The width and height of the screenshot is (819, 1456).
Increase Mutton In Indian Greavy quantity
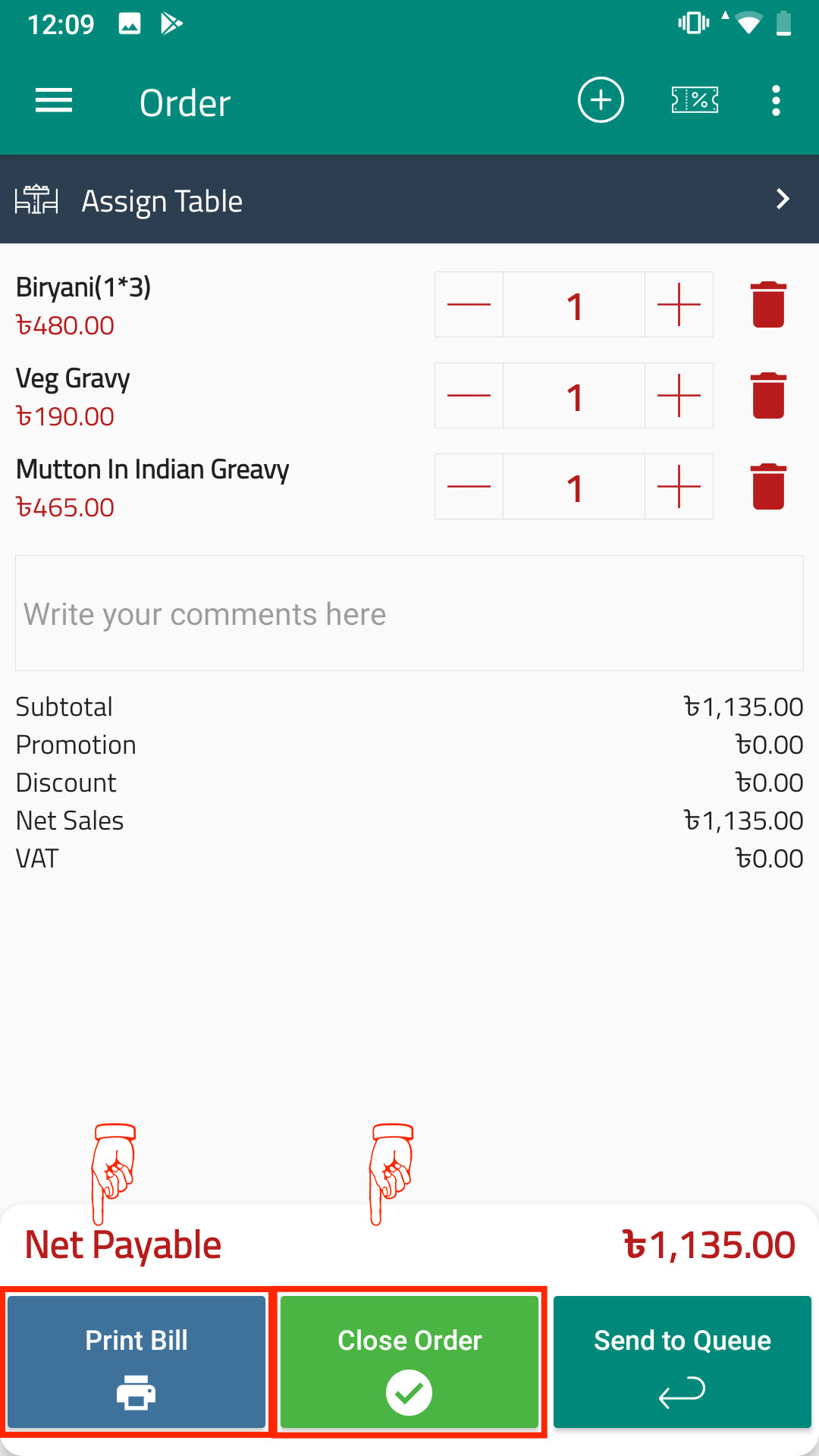click(x=679, y=487)
